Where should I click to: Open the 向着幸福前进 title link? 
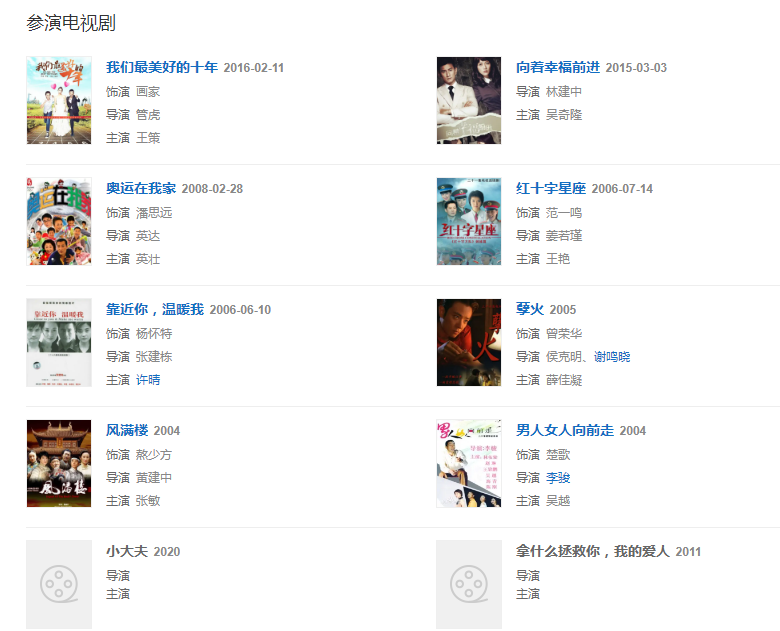pos(557,68)
